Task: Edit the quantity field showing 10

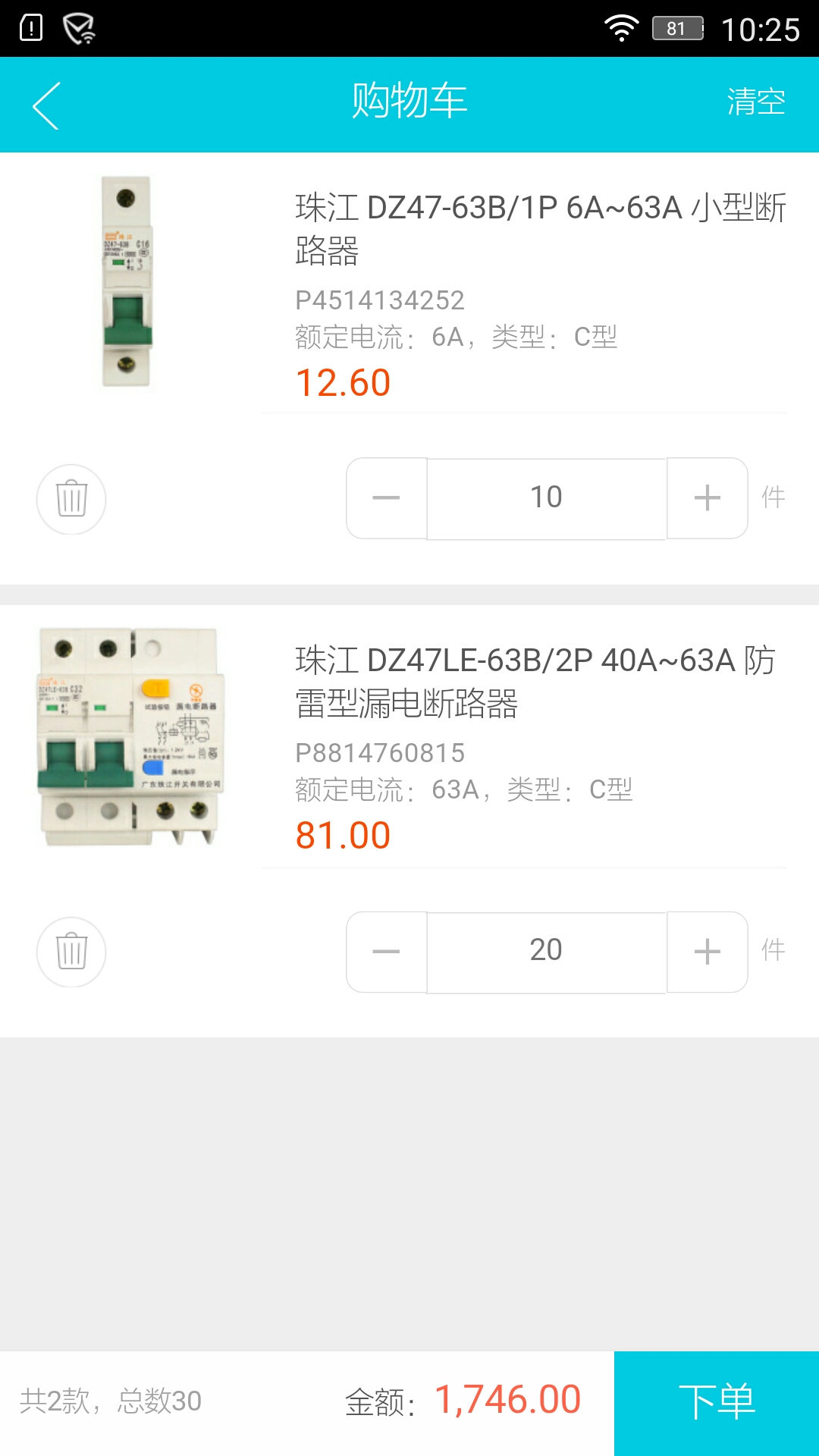Action: coord(546,498)
